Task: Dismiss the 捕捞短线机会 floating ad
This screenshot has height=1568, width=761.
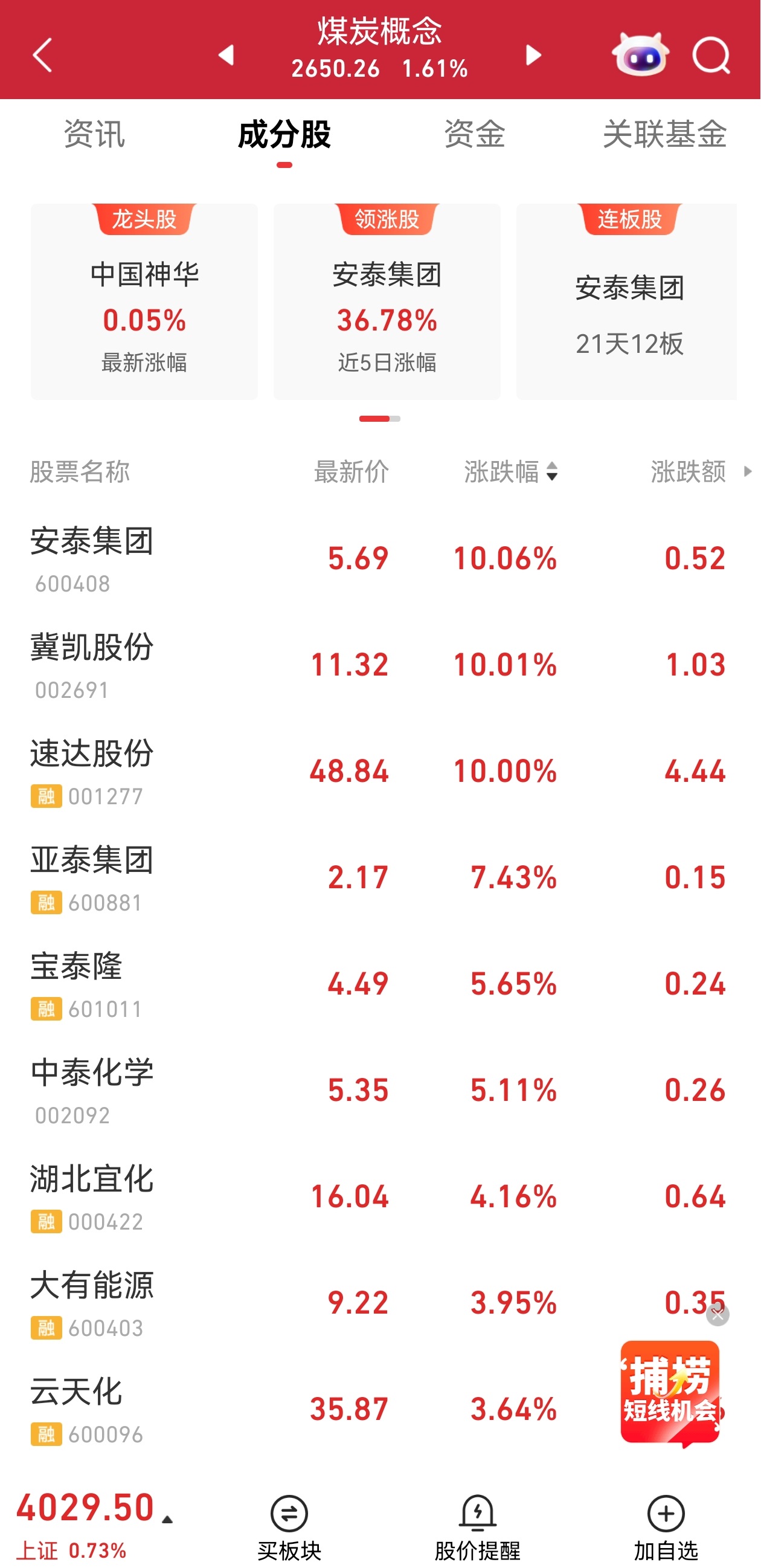Action: [x=718, y=1315]
